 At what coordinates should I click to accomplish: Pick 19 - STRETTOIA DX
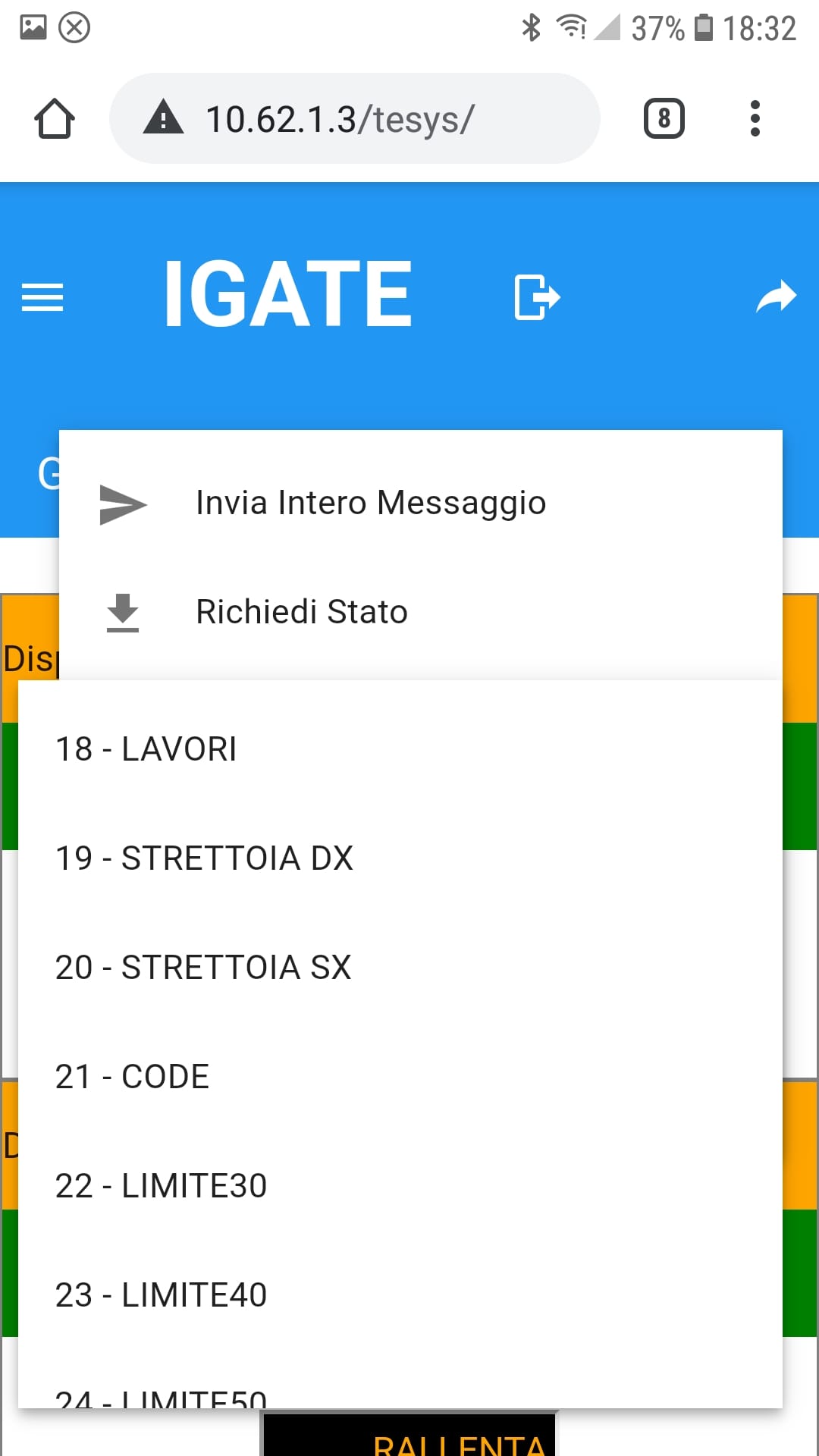tap(400, 858)
